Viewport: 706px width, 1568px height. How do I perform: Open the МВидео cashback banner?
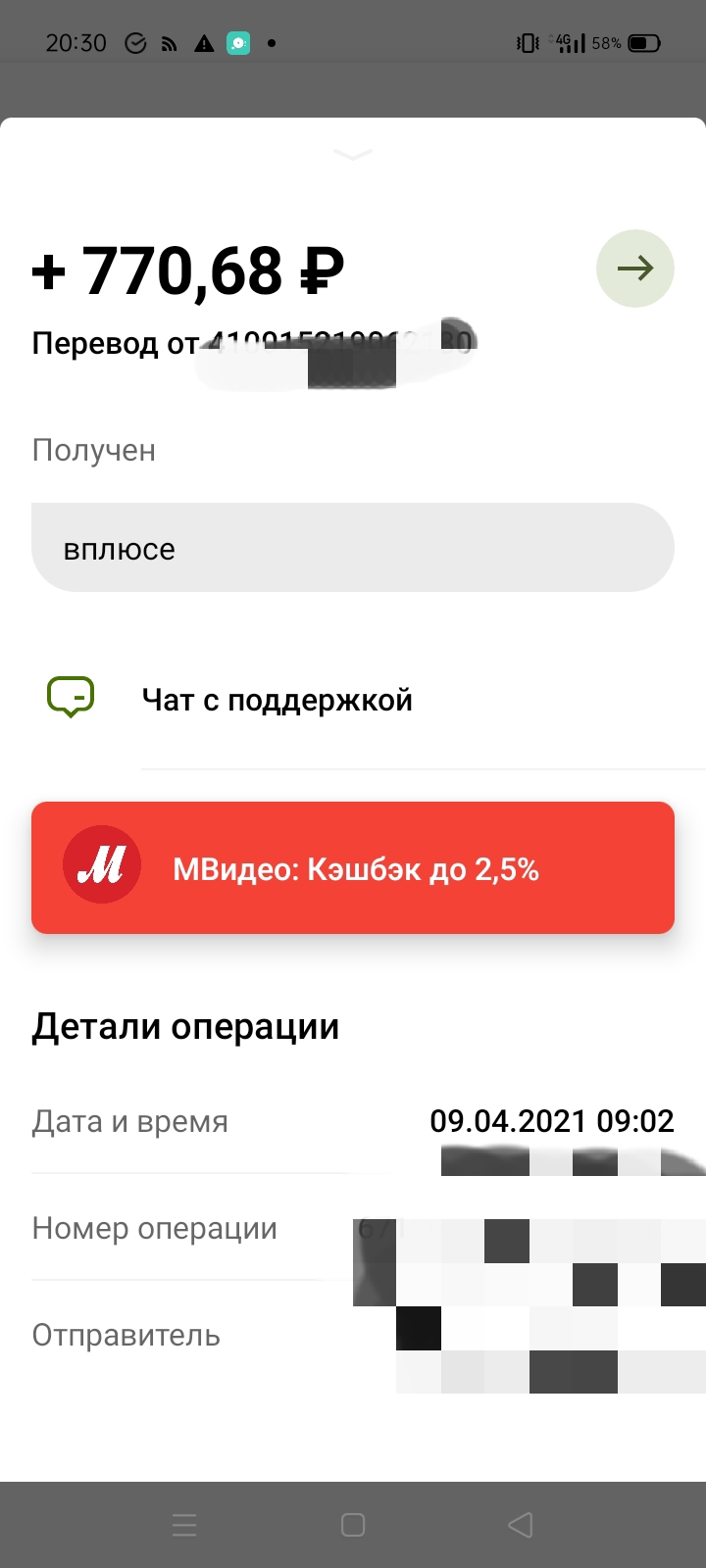pyautogui.click(x=353, y=867)
